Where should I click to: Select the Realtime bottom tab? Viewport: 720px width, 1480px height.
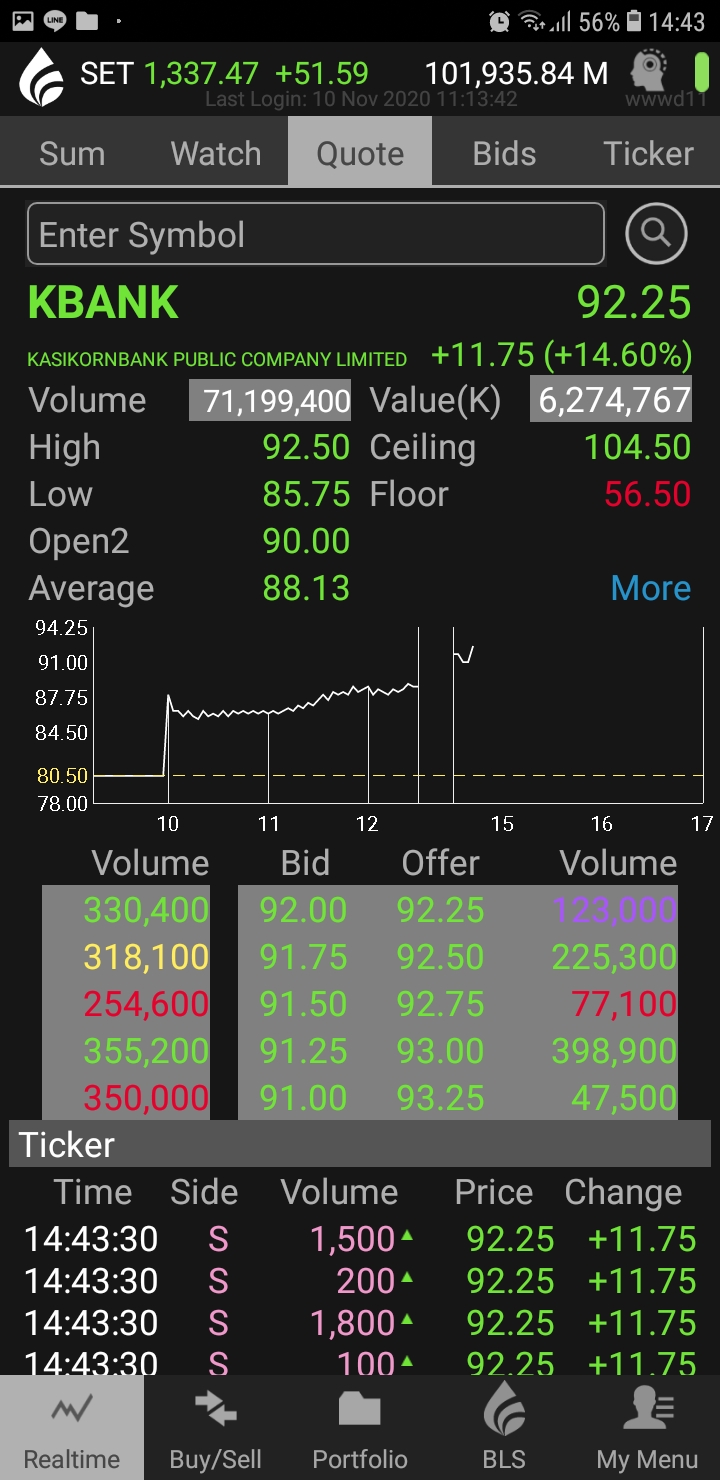coord(72,1427)
